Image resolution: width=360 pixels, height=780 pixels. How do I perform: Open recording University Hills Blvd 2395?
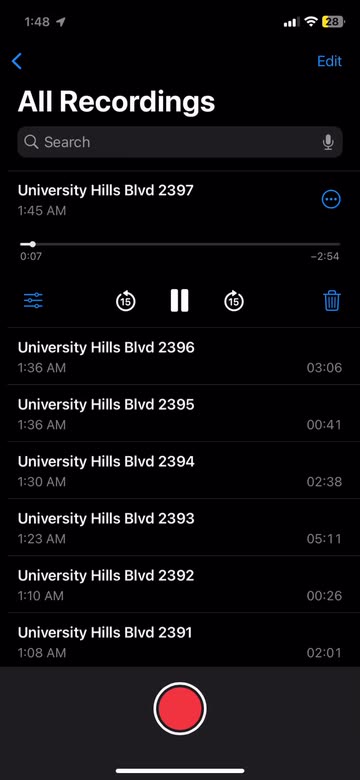(x=180, y=413)
